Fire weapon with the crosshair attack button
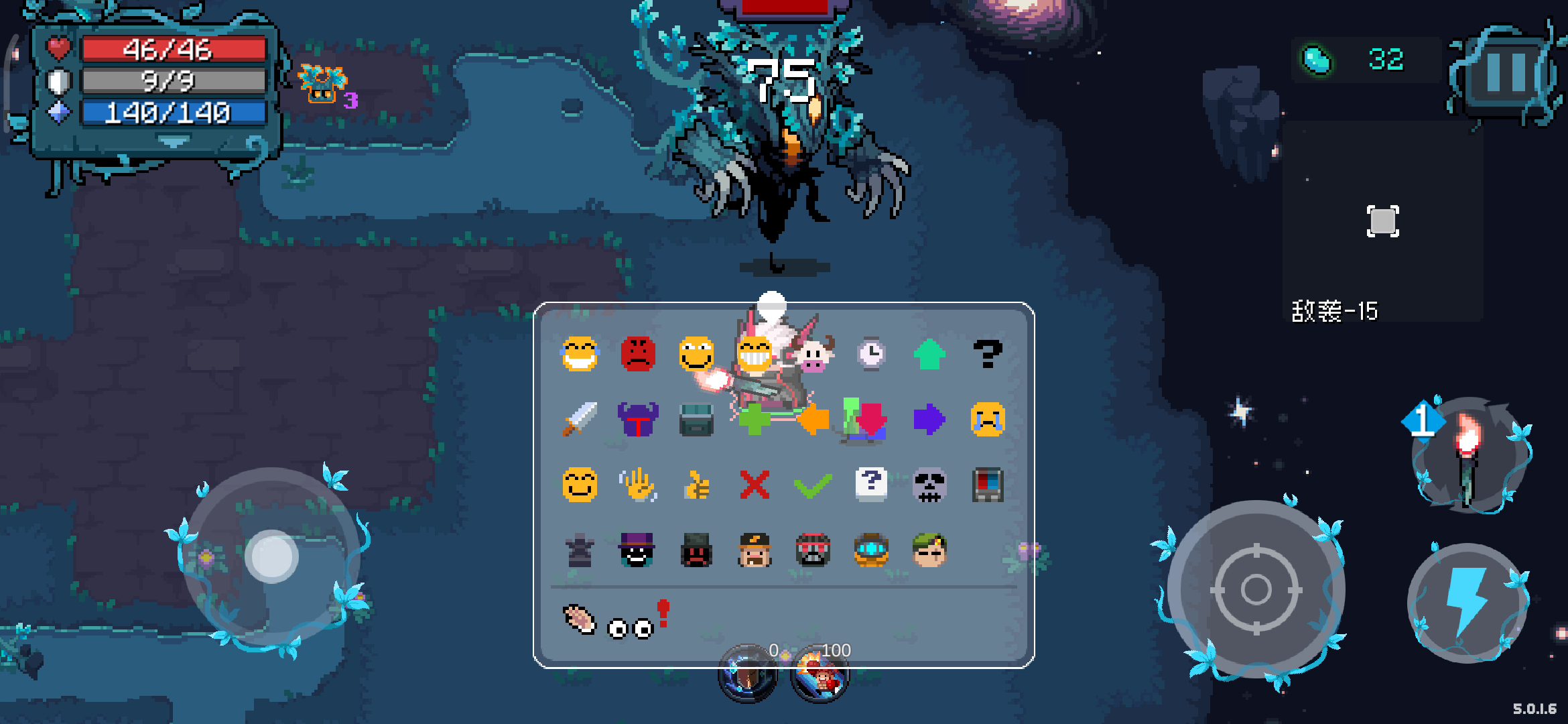Image resolution: width=1568 pixels, height=724 pixels. [x=1256, y=589]
